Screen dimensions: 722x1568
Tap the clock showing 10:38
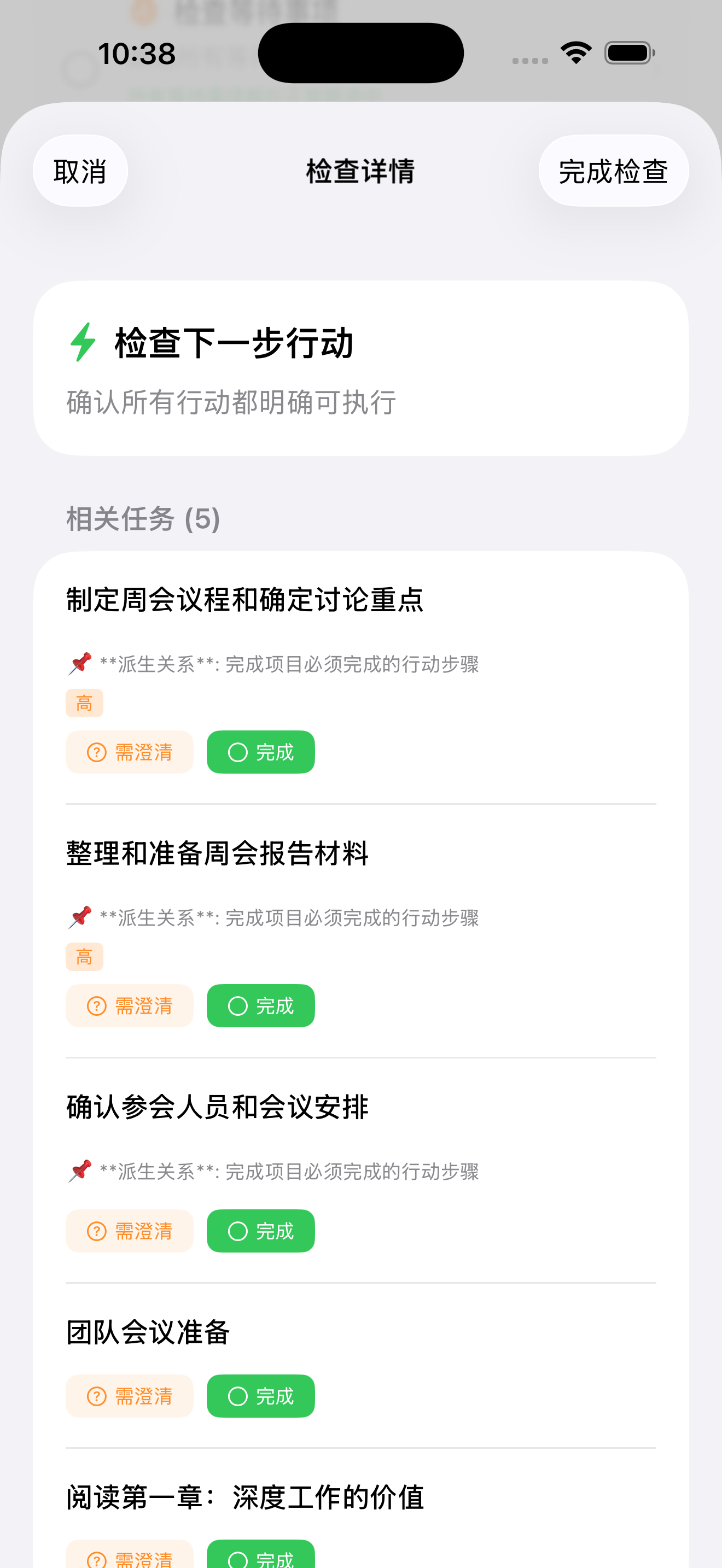pyautogui.click(x=137, y=53)
